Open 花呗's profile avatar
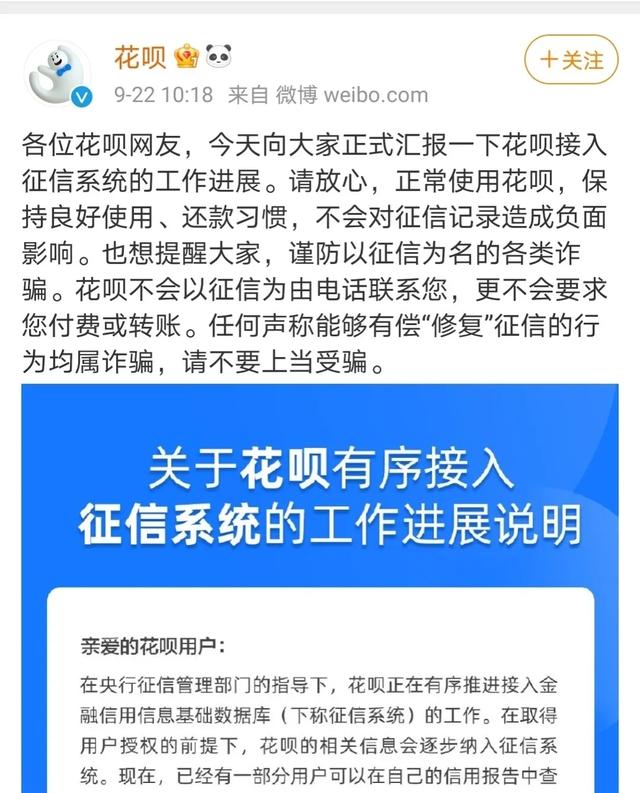 59,72
